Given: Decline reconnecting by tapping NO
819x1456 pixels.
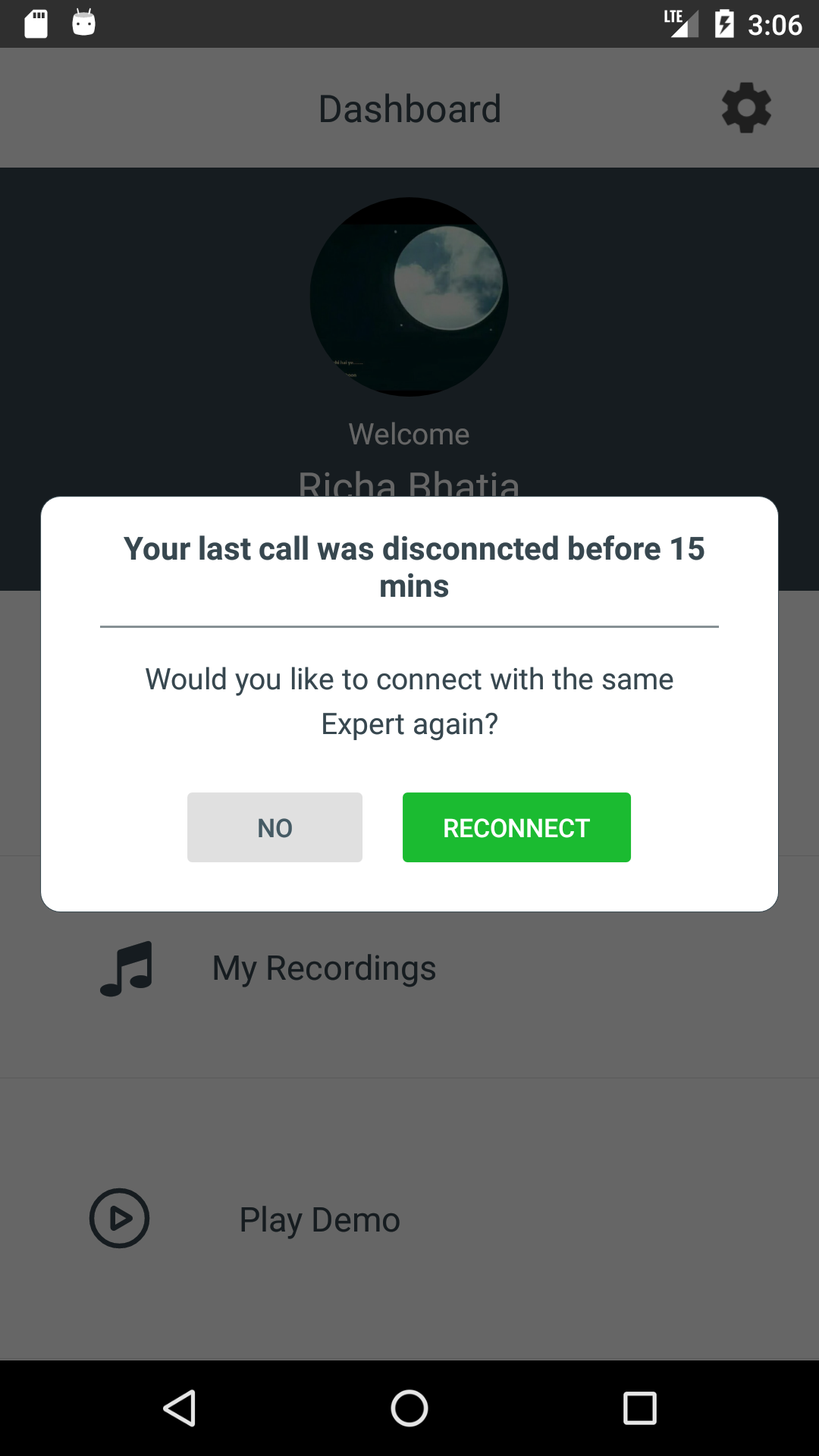Looking at the screenshot, I should 275,827.
